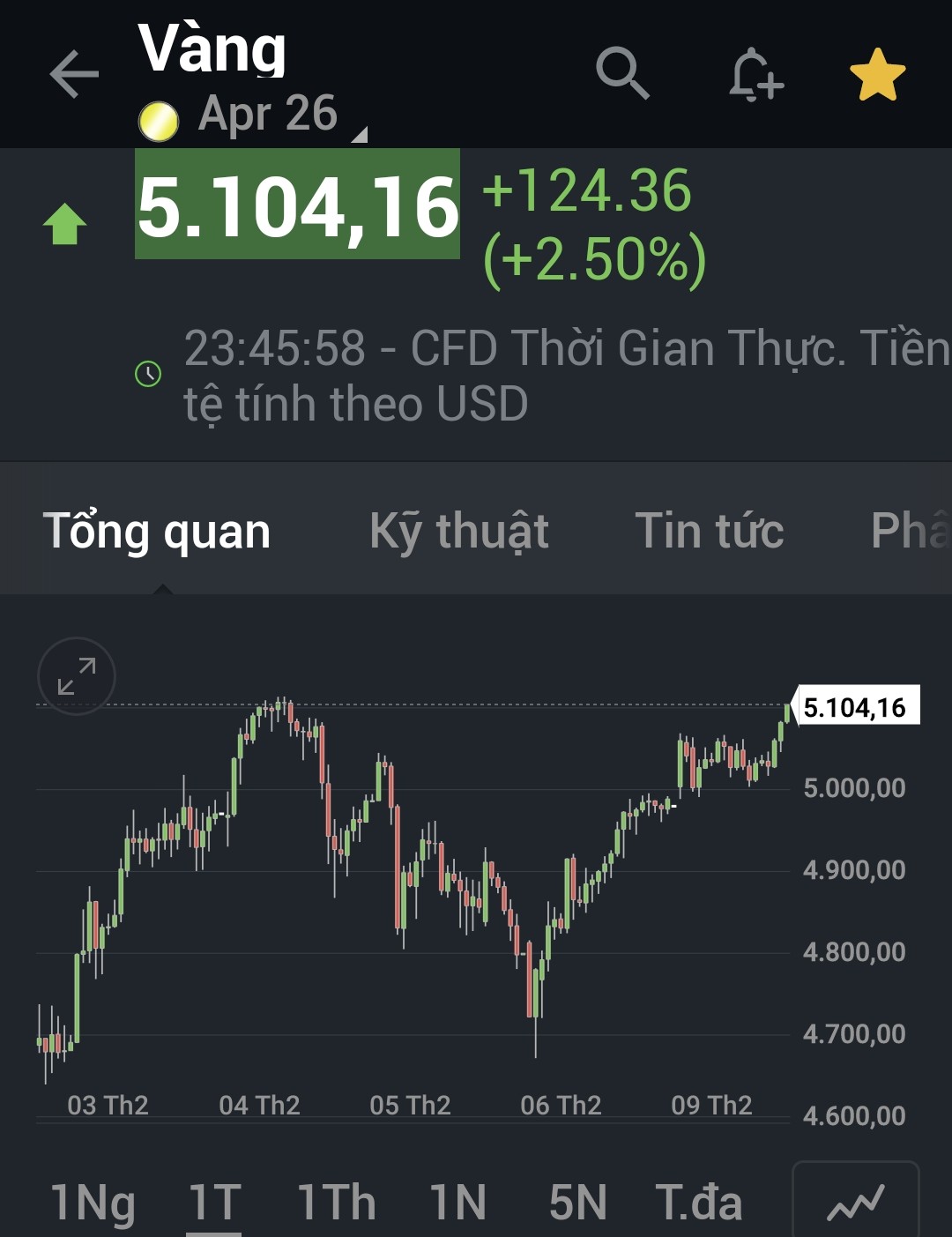The image size is (952, 1237).
Task: Choose the 5N chart timeframe
Action: [x=577, y=1203]
